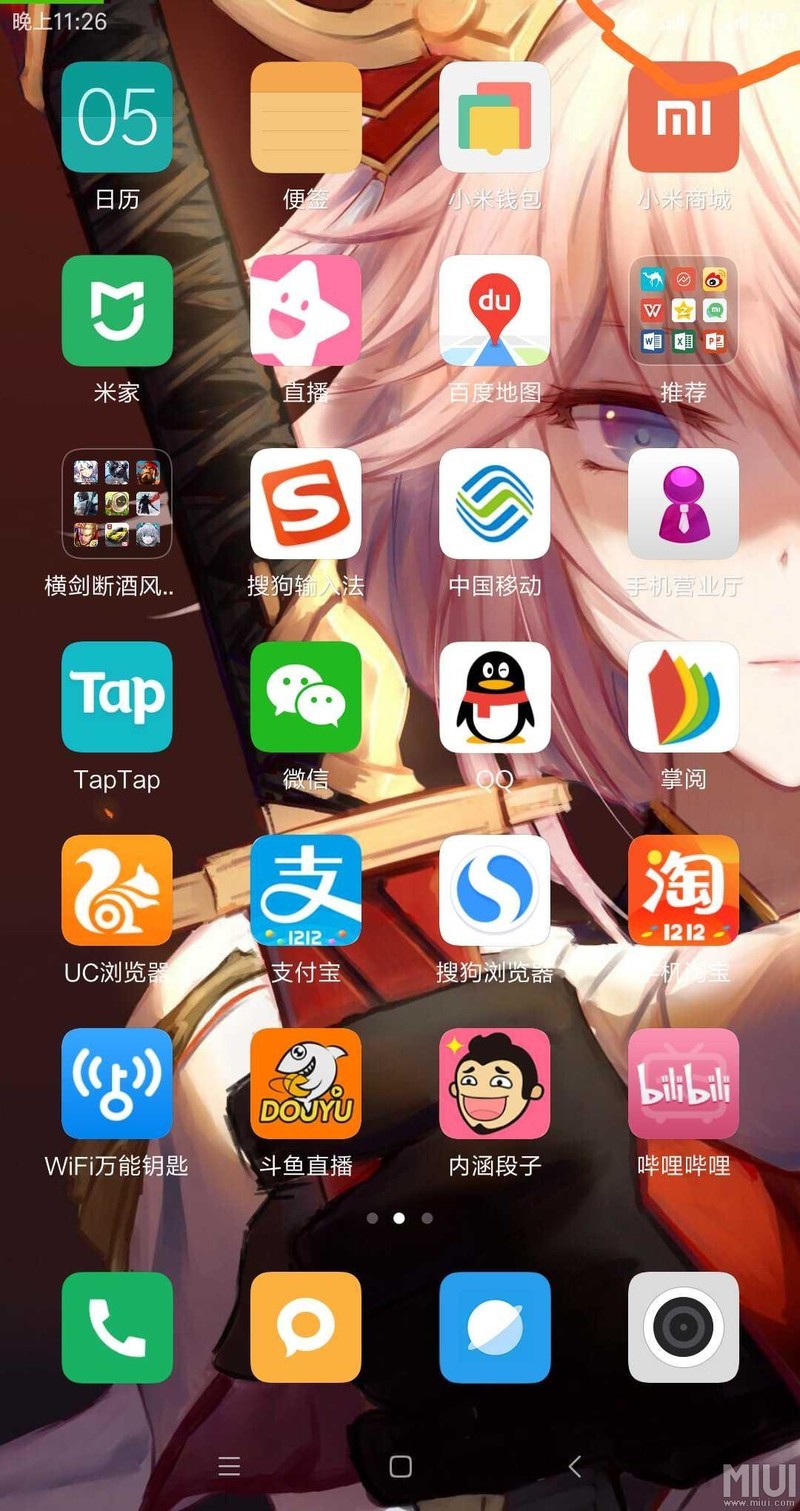Expand the 推荐 app folder
The width and height of the screenshot is (800, 1511).
click(x=683, y=310)
